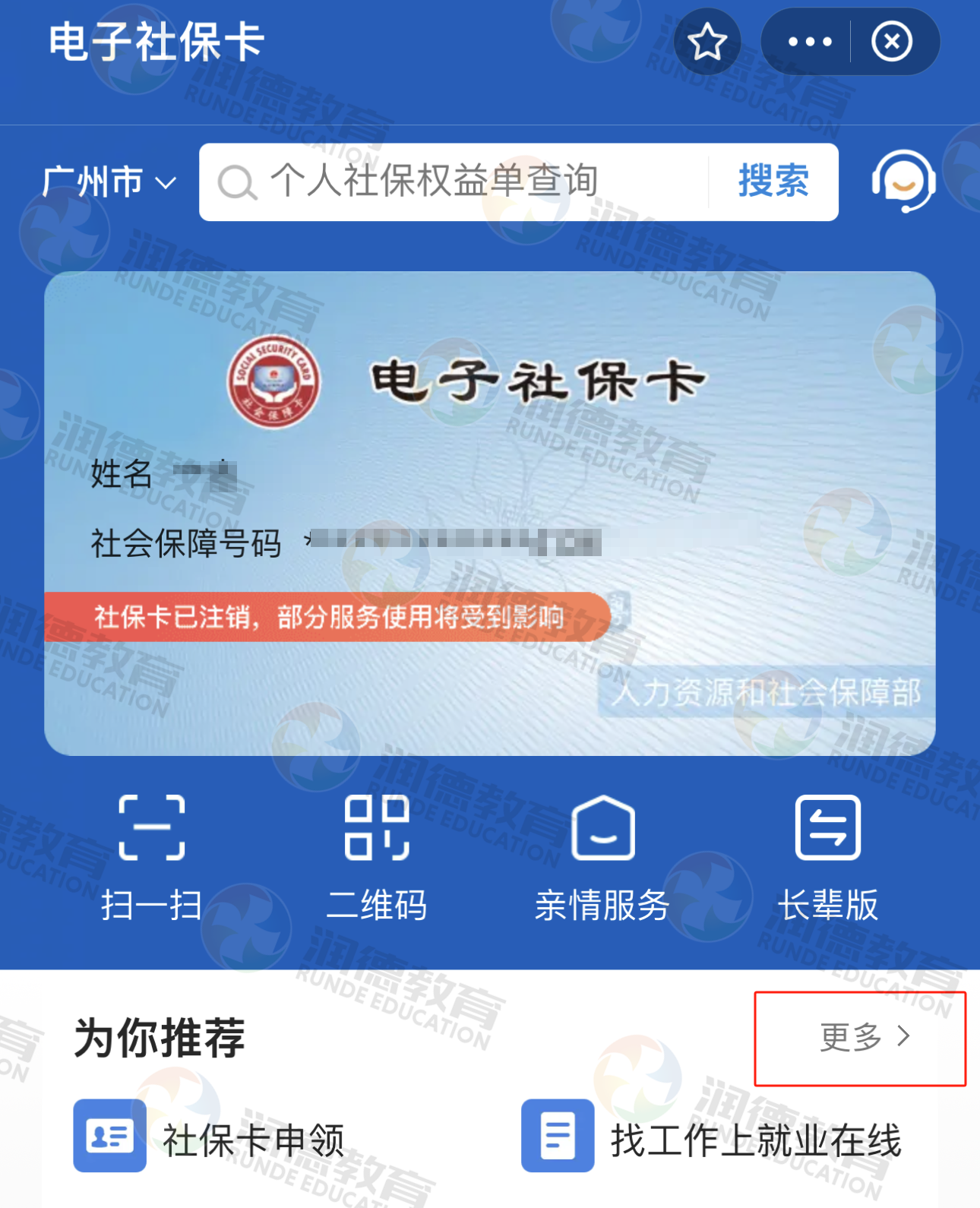The height and width of the screenshot is (1208, 980).
Task: Tap the 搜索 button
Action: point(773,182)
